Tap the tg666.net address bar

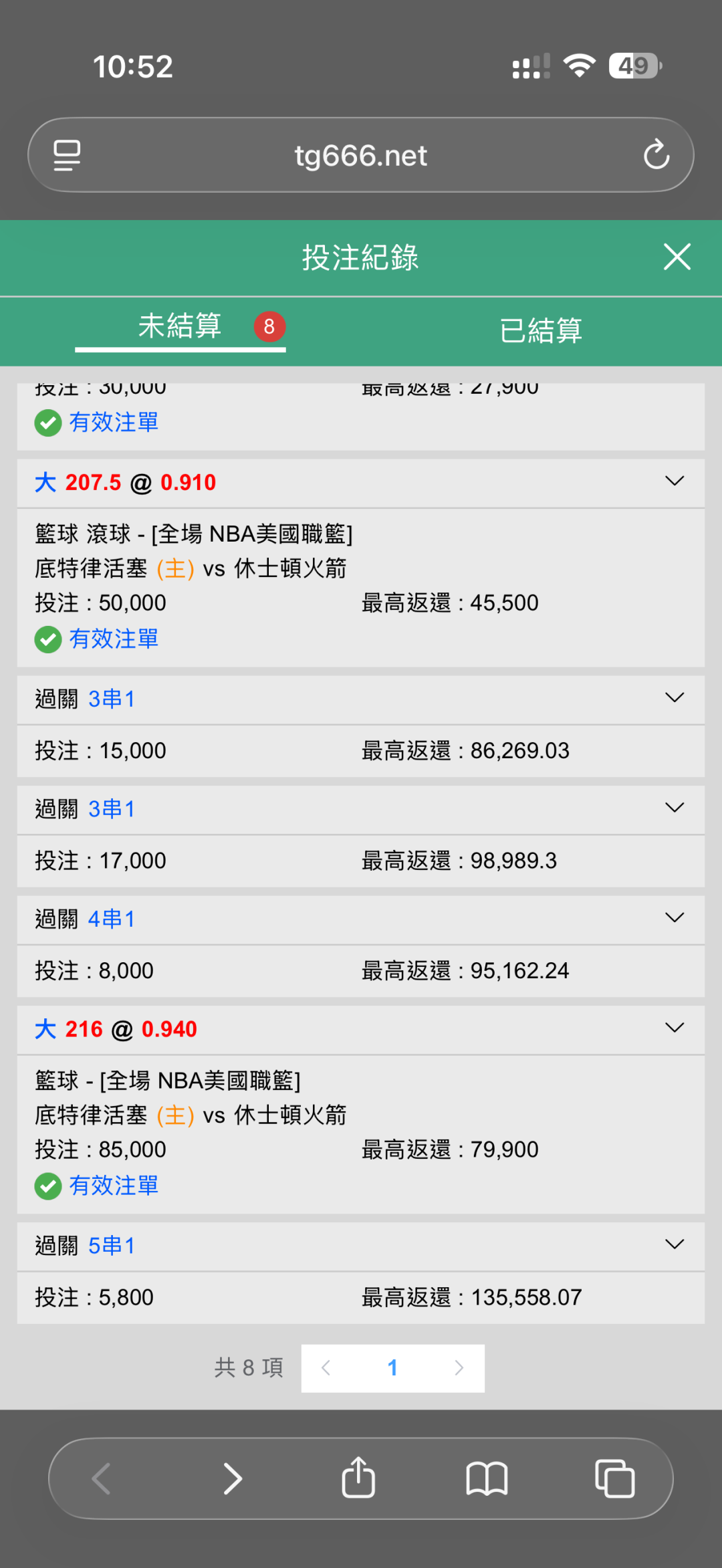click(361, 156)
